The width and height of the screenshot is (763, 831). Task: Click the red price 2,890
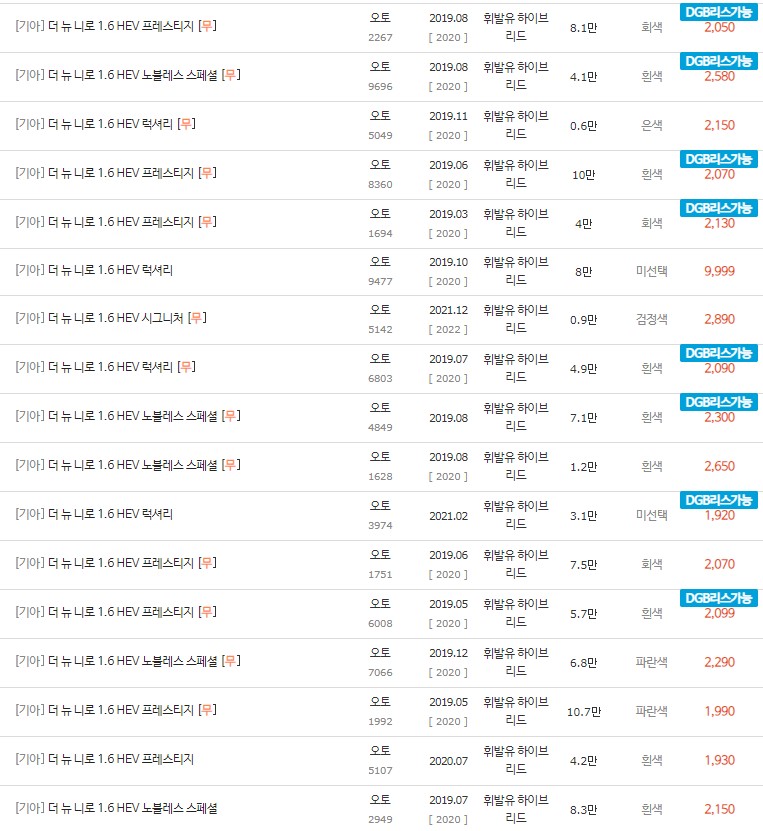718,318
